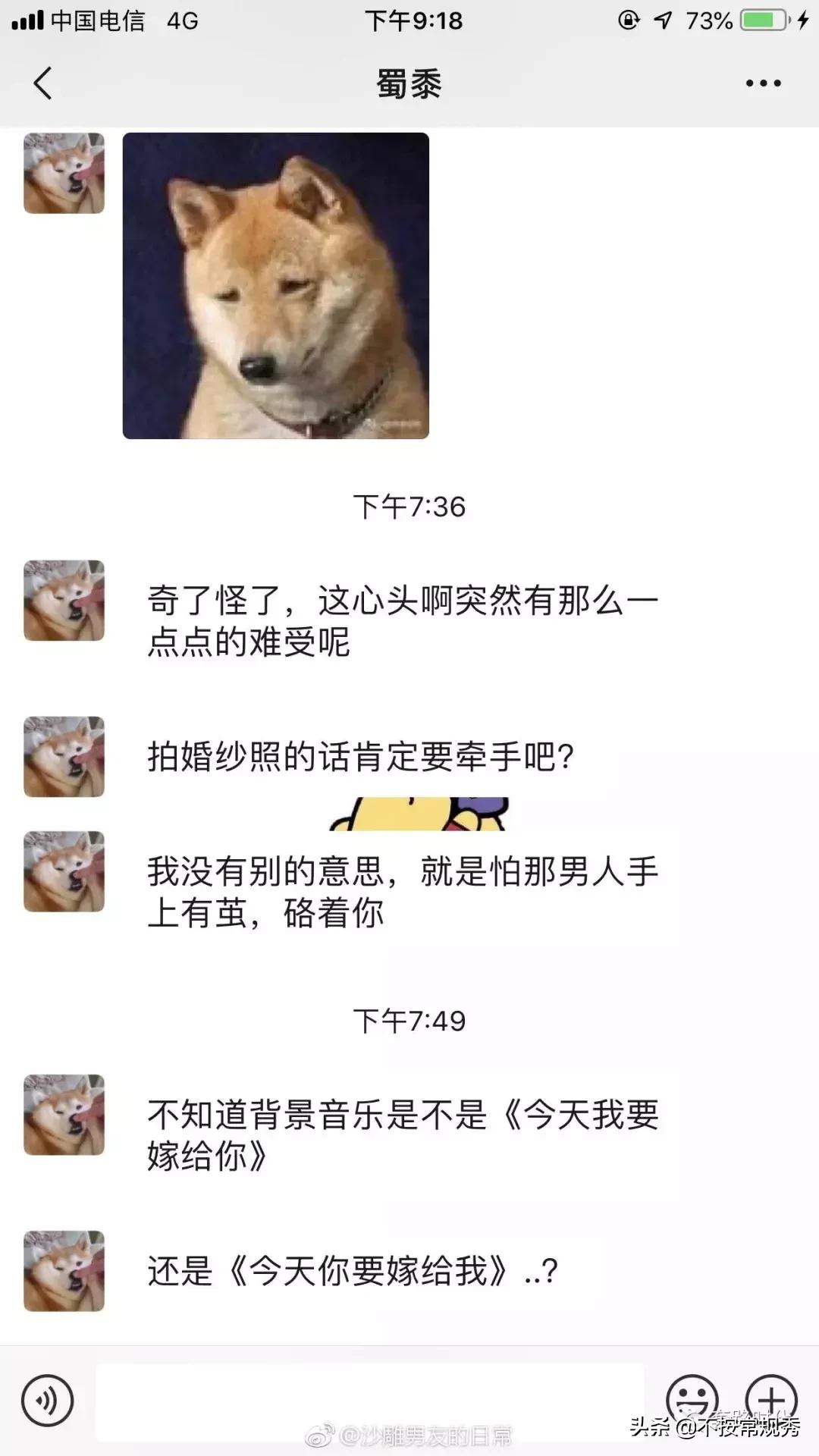This screenshot has width=819, height=1456.
Task: Tap the avatar beside the wedding photo message
Action: (x=64, y=758)
